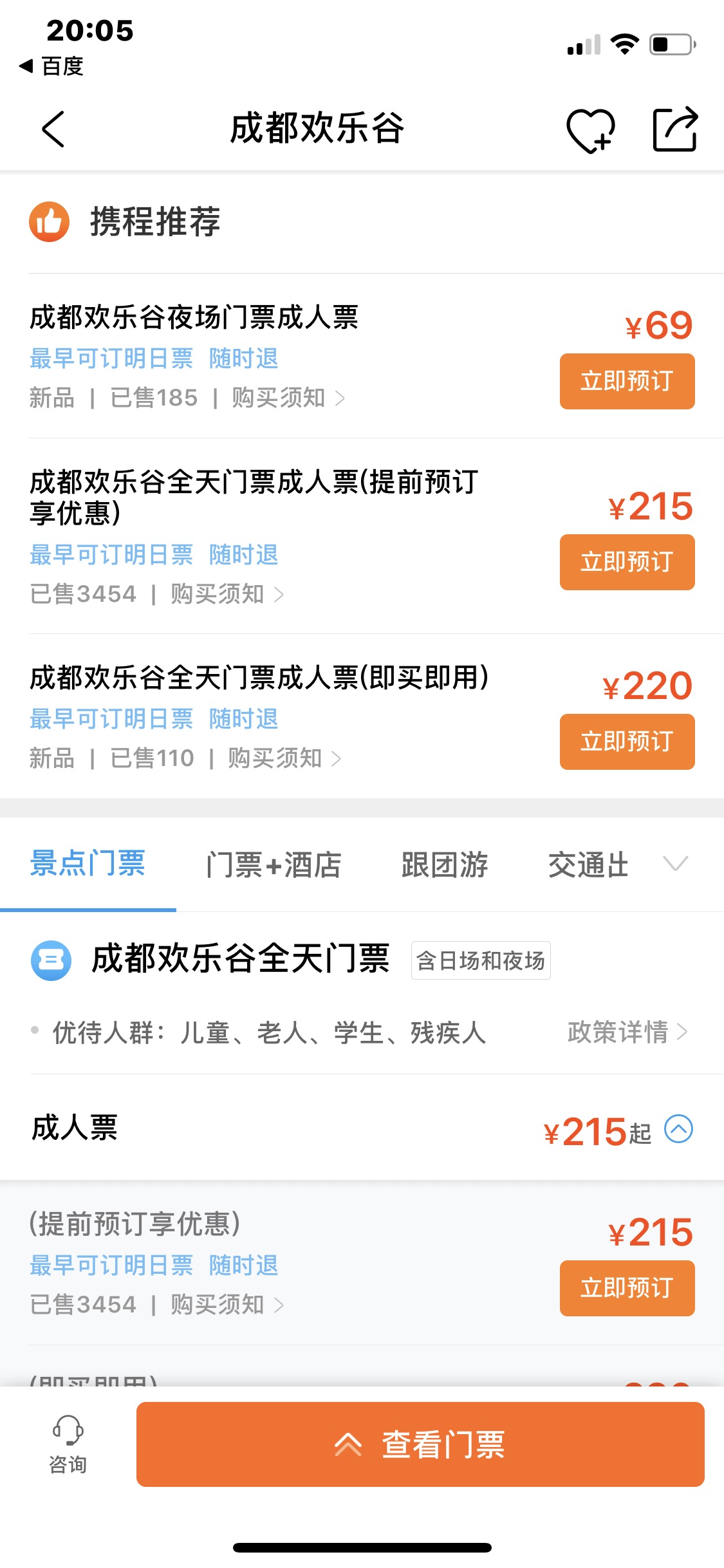Image resolution: width=724 pixels, height=1568 pixels.
Task: Collapse the 成人票 price list
Action: (x=678, y=1128)
